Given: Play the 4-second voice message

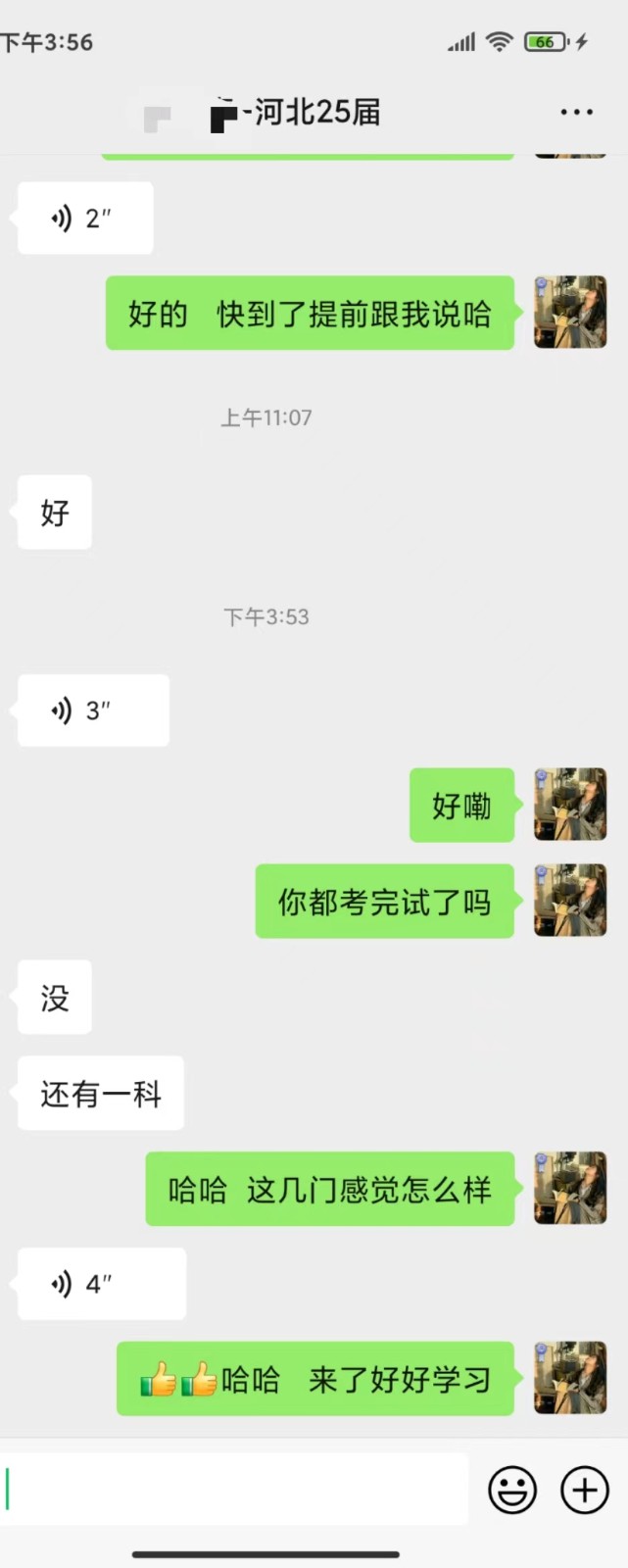Looking at the screenshot, I should coord(101,1284).
